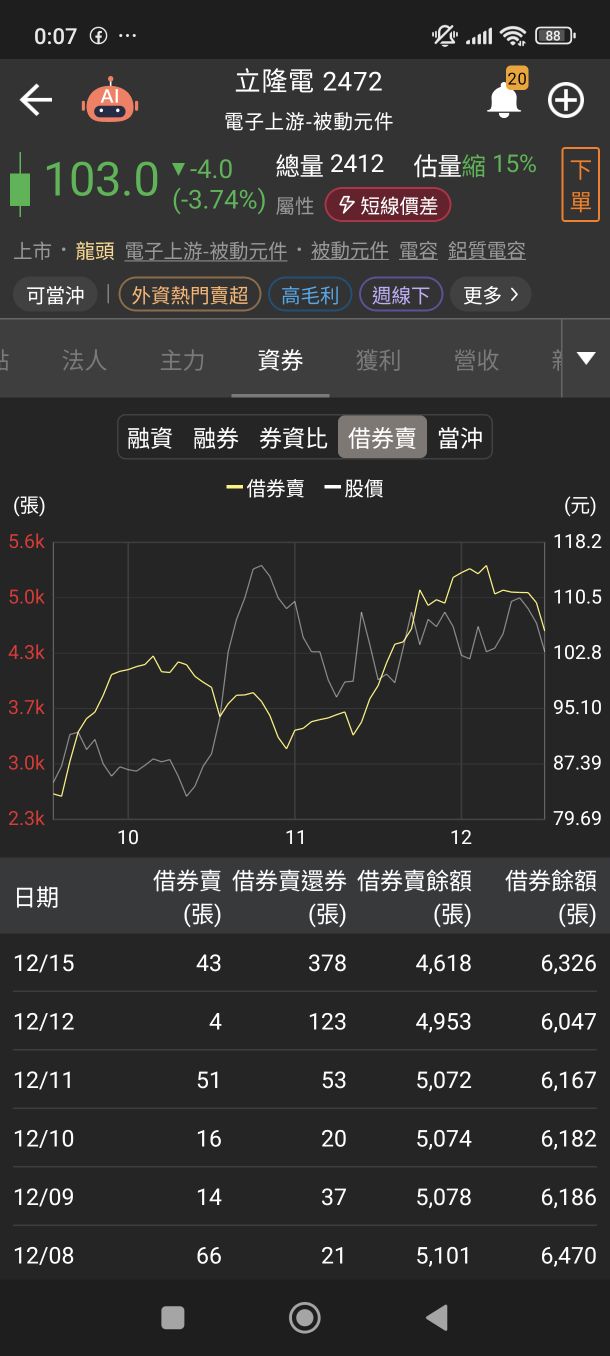Viewport: 610px width, 1356px height.
Task: Open the 鋁質電容 category link
Action: tap(486, 251)
